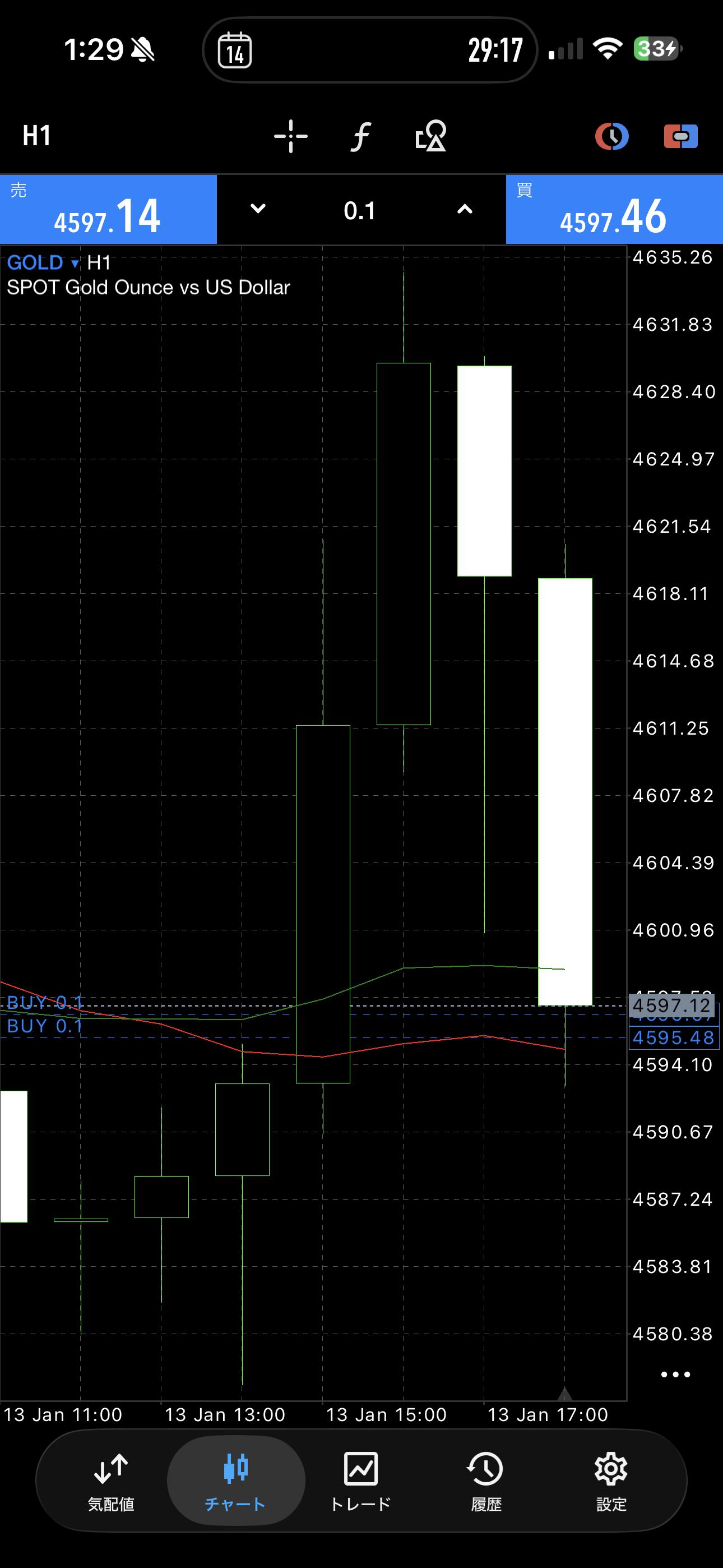Open the H1 timeframe selector

click(x=36, y=135)
